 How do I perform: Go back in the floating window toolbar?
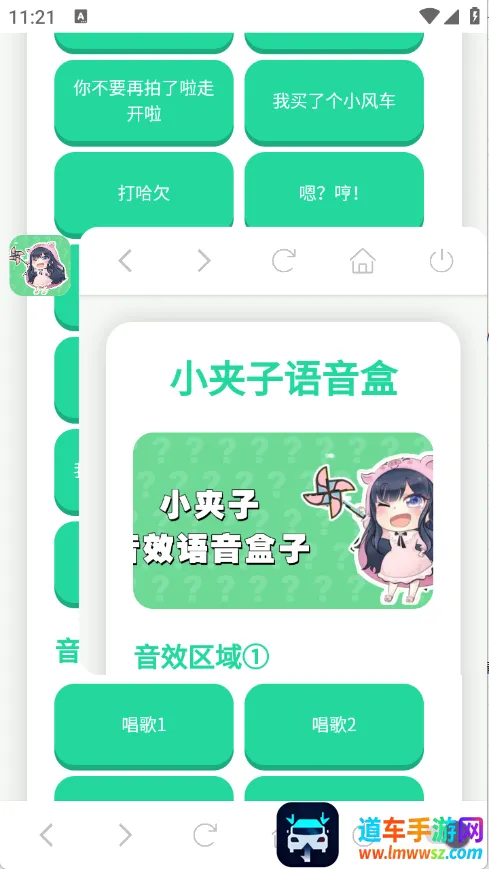(x=125, y=260)
